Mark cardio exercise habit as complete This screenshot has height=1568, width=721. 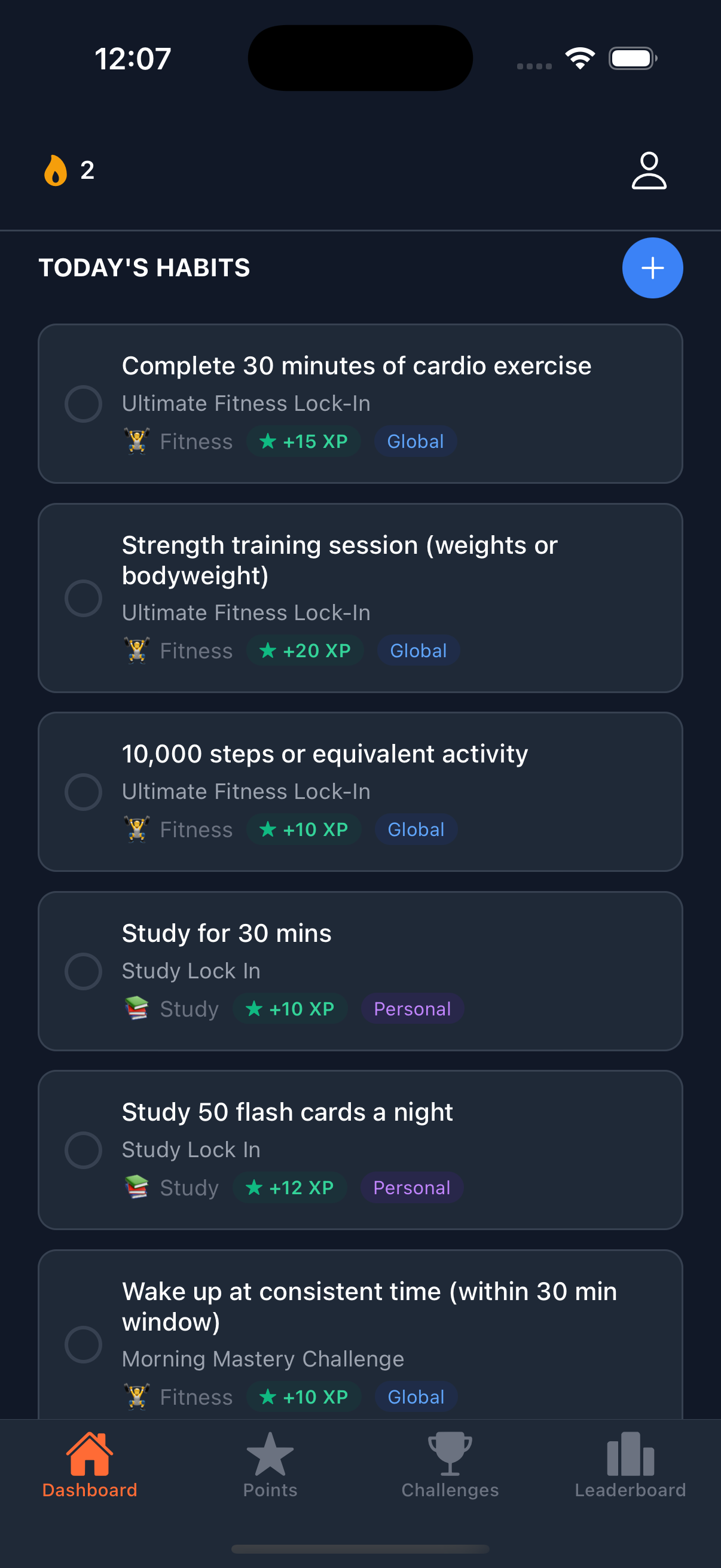point(83,403)
